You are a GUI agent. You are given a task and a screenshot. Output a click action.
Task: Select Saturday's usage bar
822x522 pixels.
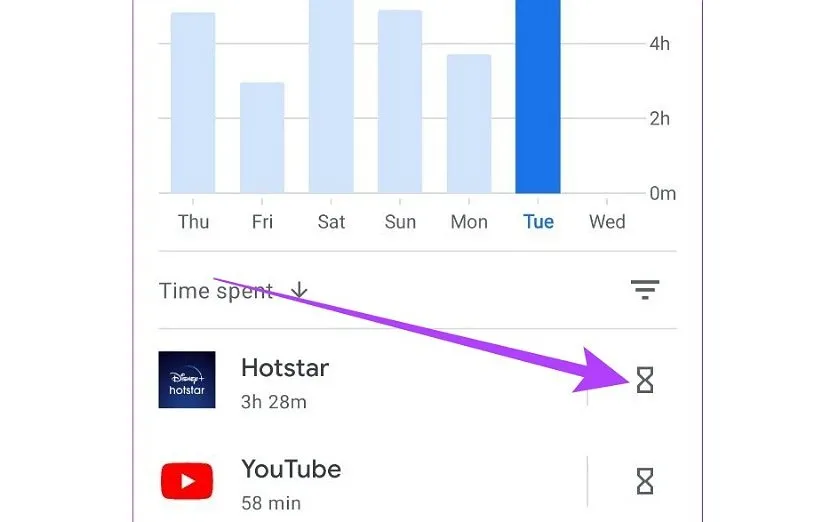point(331,98)
